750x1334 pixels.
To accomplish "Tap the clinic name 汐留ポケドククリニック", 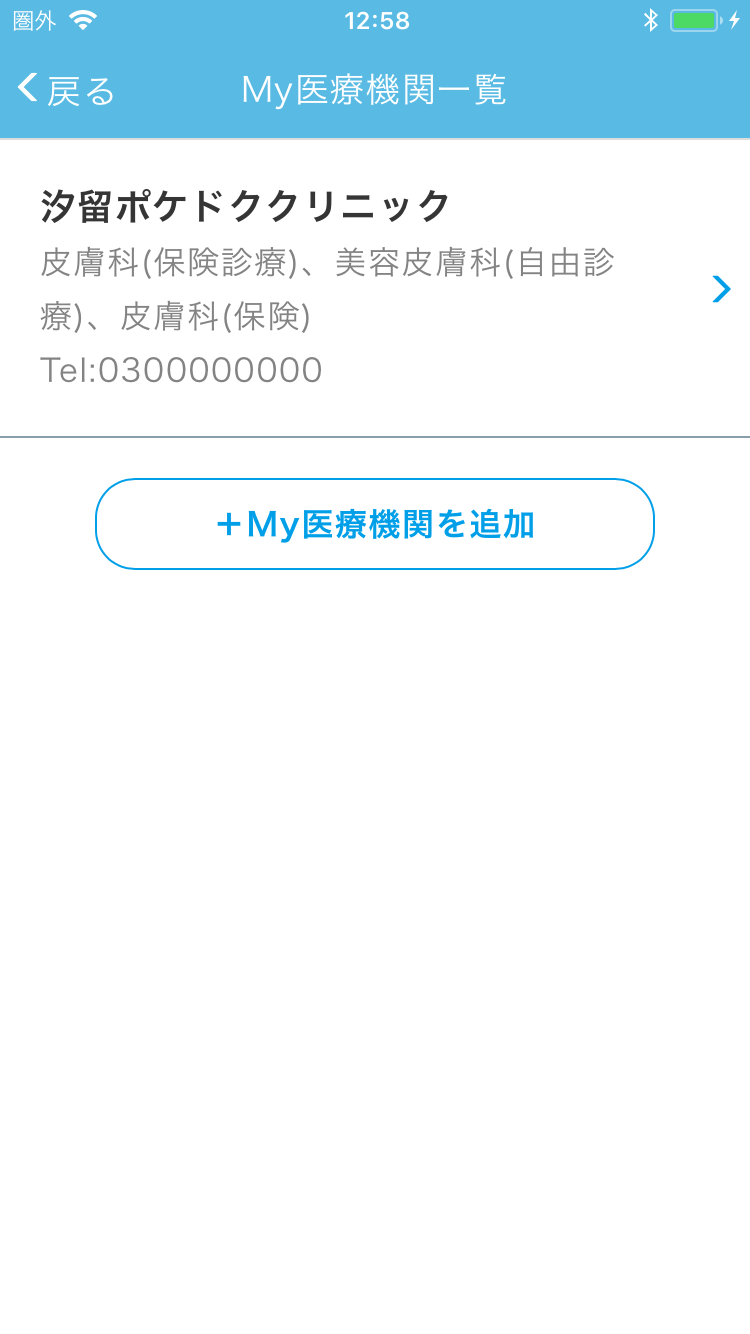I will point(243,203).
